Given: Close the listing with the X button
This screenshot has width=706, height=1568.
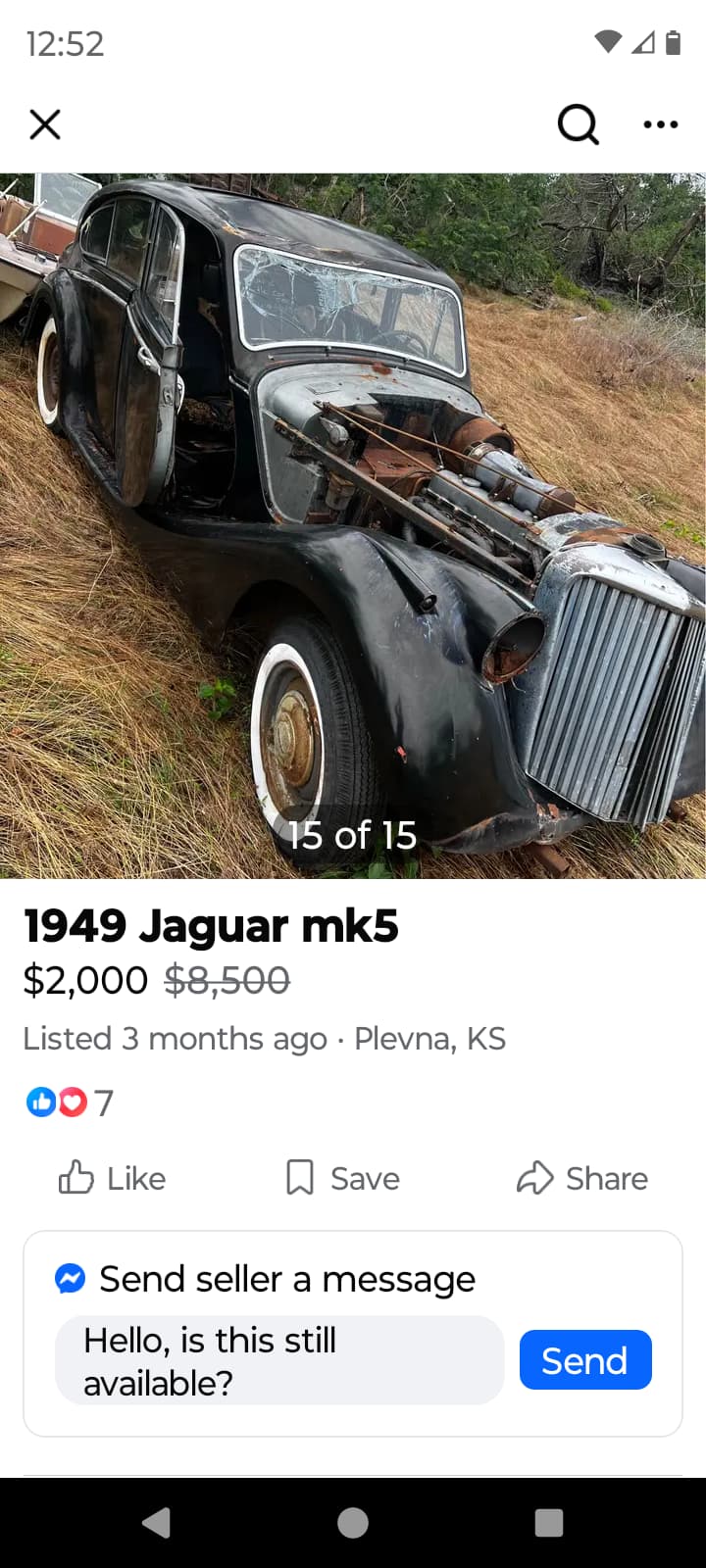Looking at the screenshot, I should pyautogui.click(x=45, y=124).
